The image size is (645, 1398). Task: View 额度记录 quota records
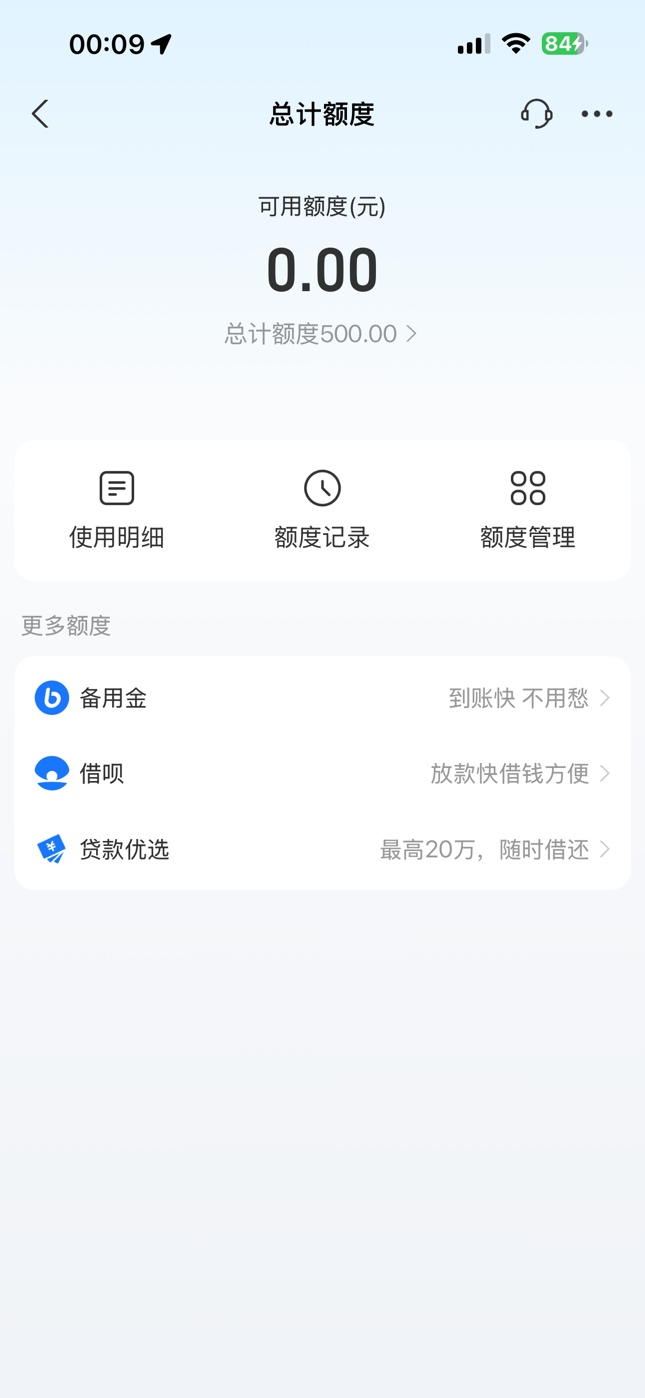322,511
